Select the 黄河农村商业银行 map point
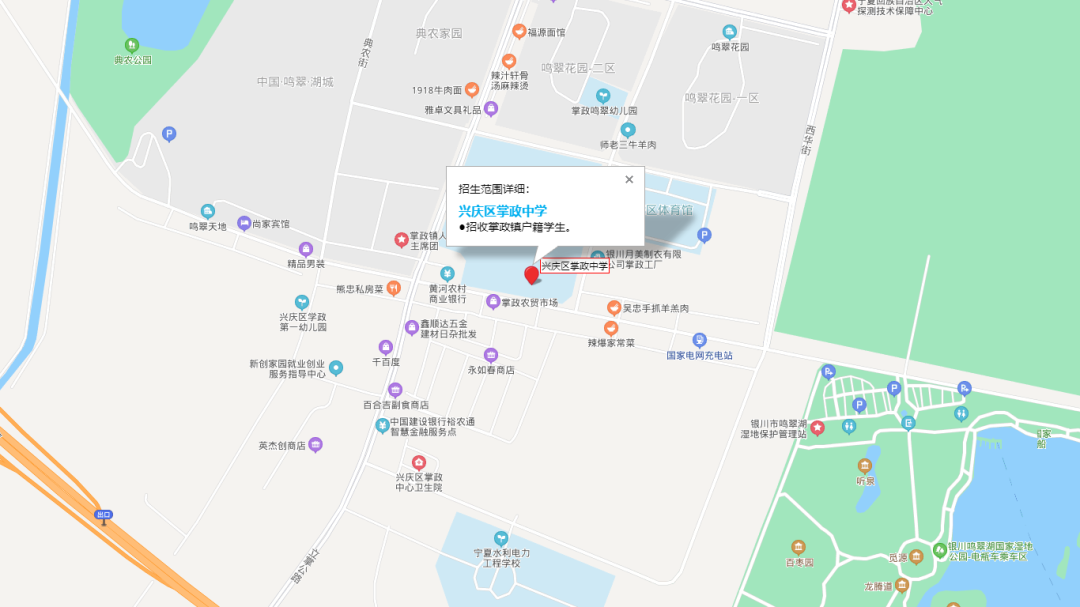 pyautogui.click(x=447, y=274)
